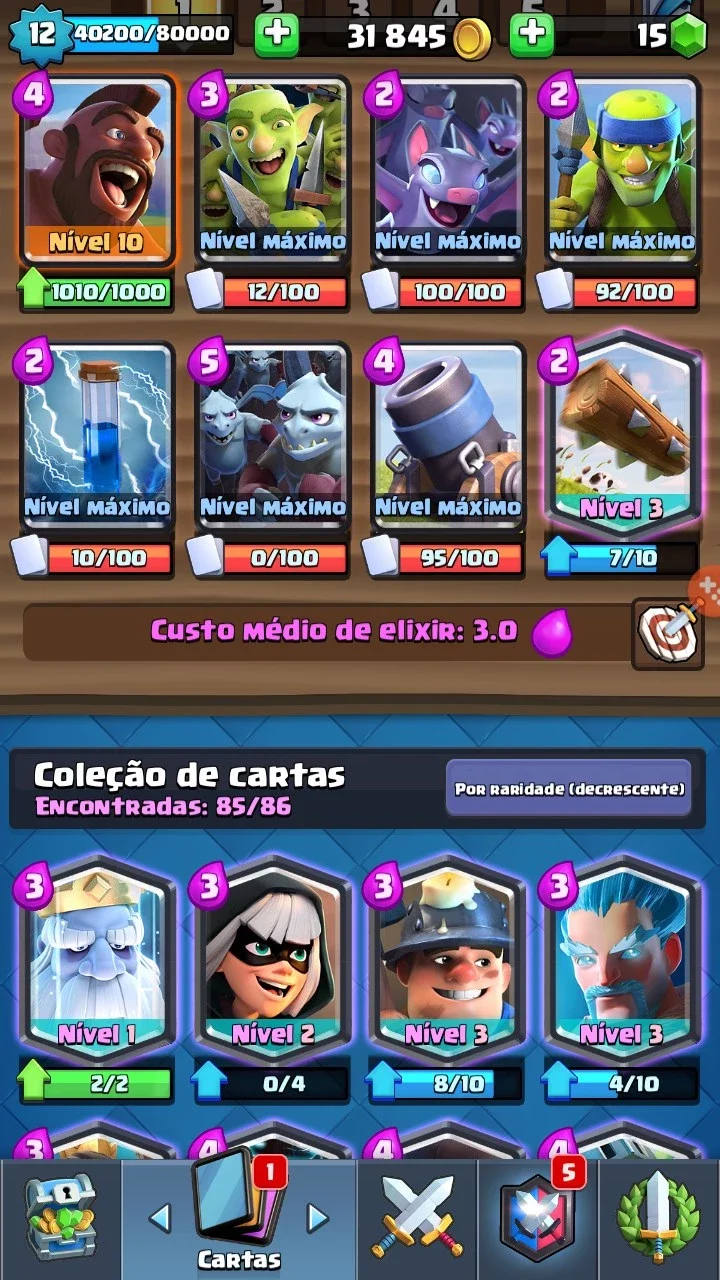
Task: Open the Bats card showing 100/100
Action: [448, 171]
